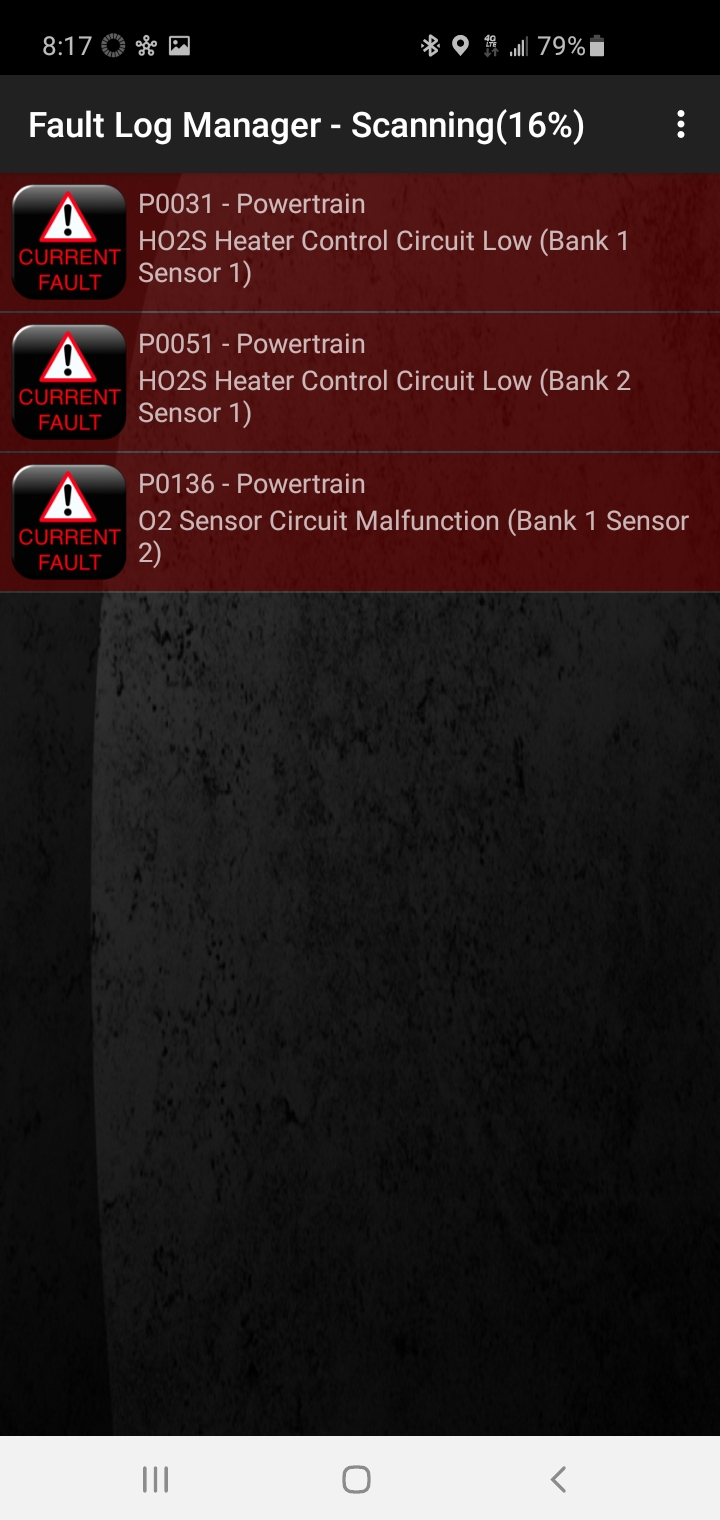720x1520 pixels.
Task: Show recent apps
Action: [x=155, y=1479]
